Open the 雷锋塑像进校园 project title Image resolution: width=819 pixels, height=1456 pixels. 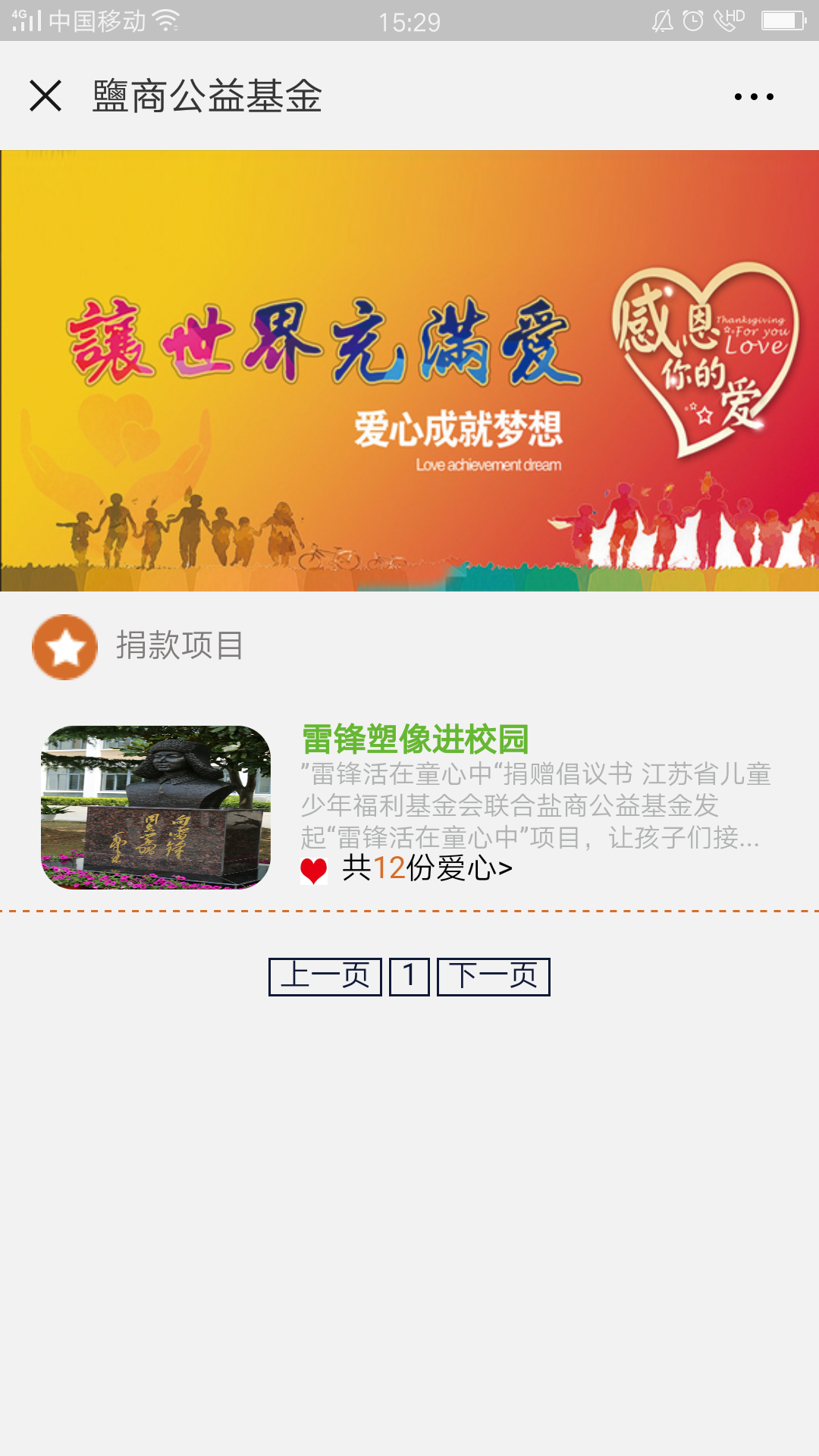[415, 739]
